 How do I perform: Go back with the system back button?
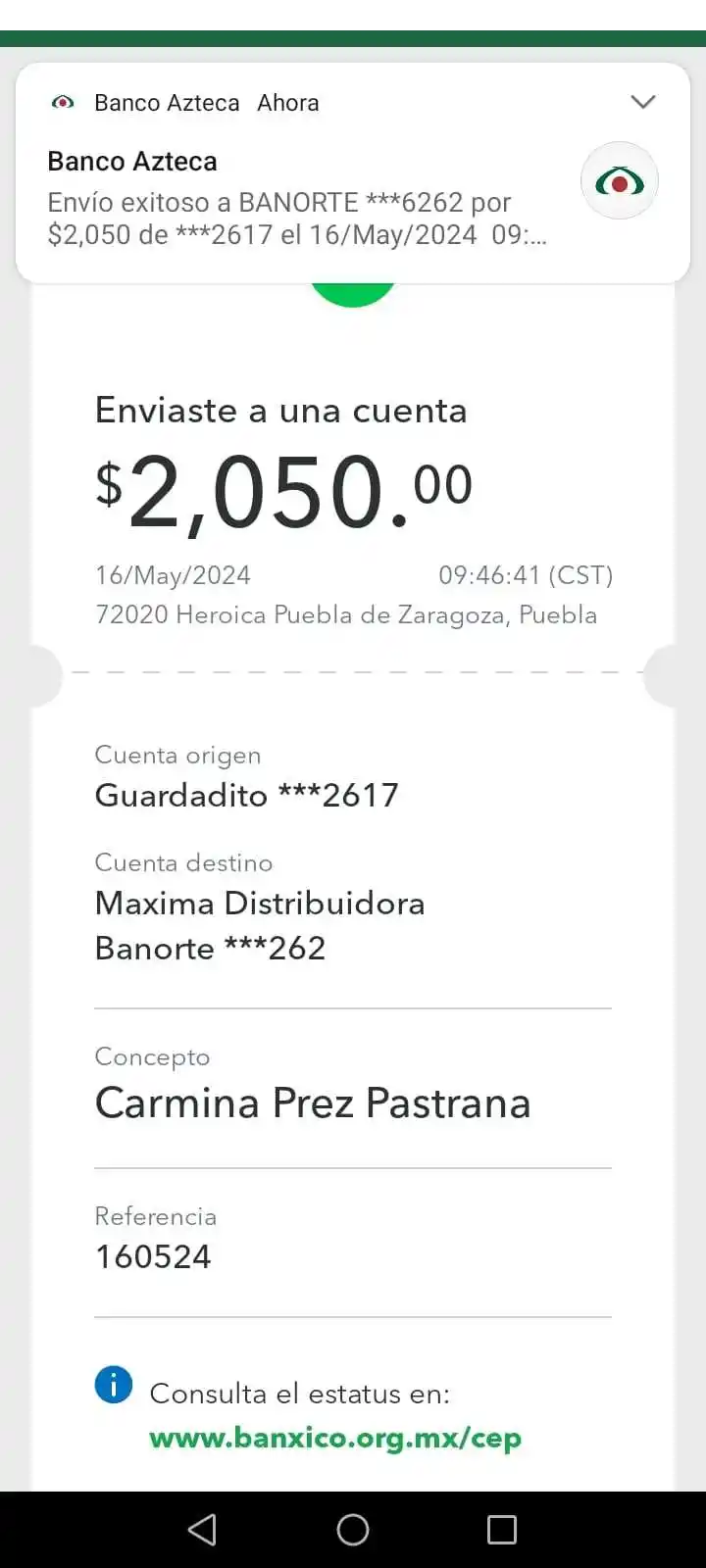tap(202, 1530)
